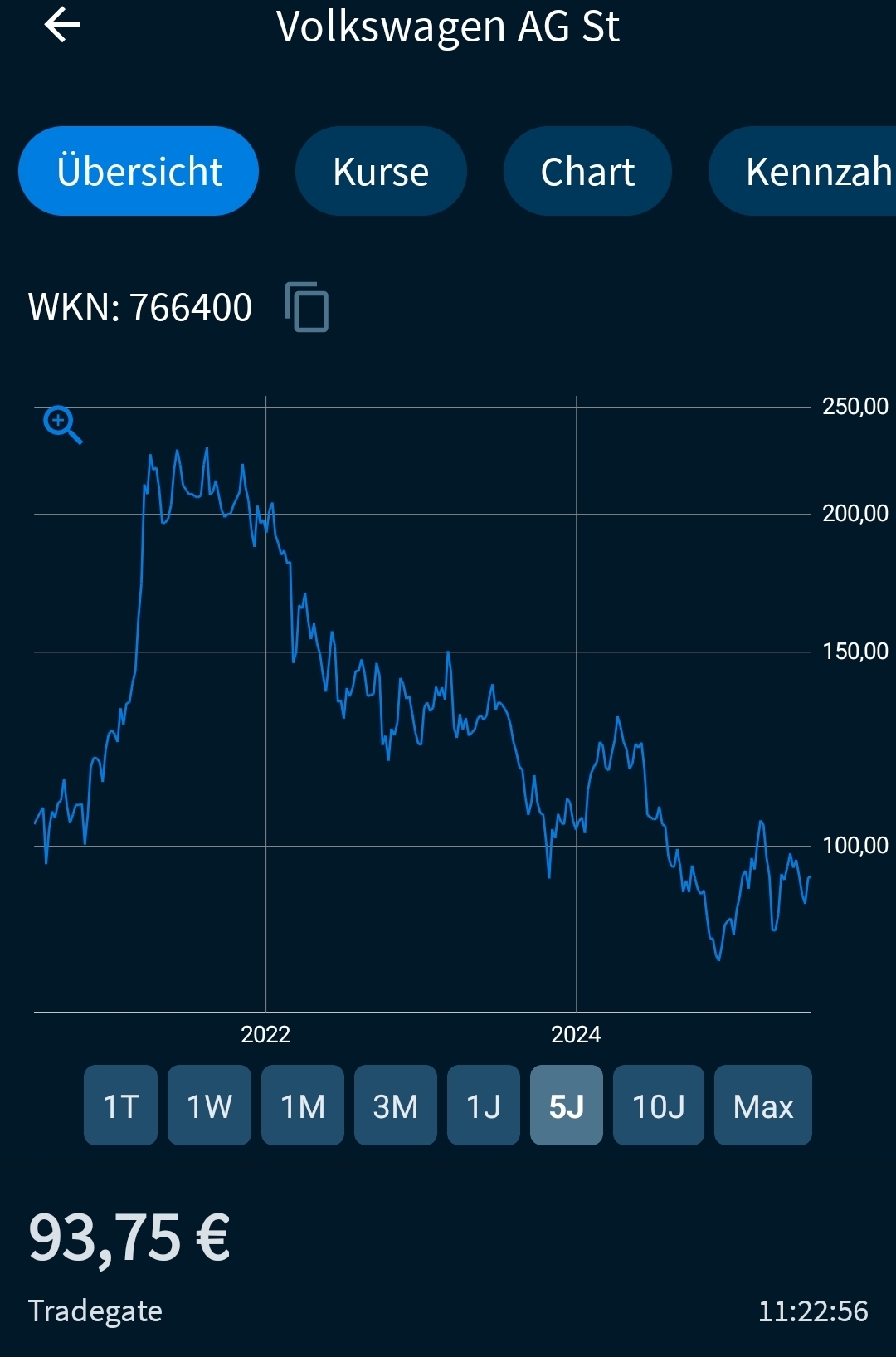
Task: Go back using the arrow icon
Action: click(x=62, y=26)
